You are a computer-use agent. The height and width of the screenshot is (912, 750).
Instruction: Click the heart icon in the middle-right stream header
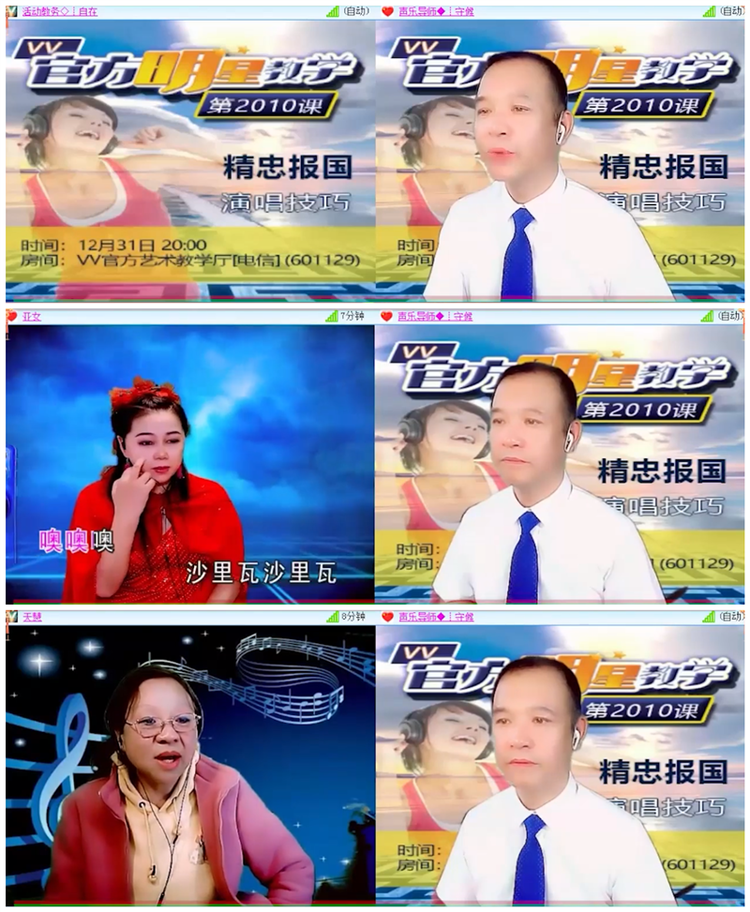(387, 314)
